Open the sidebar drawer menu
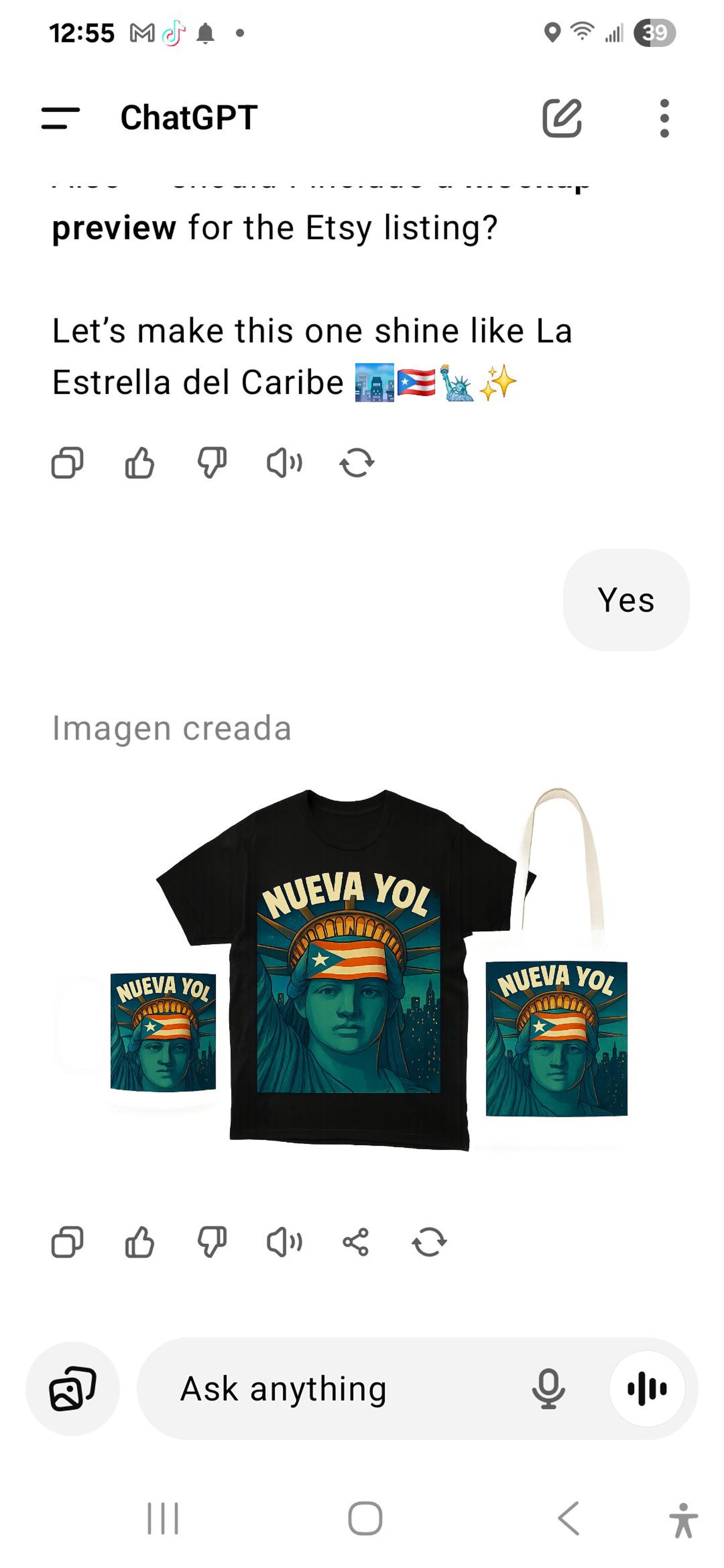Screen dimensions: 724x1568 coord(60,118)
